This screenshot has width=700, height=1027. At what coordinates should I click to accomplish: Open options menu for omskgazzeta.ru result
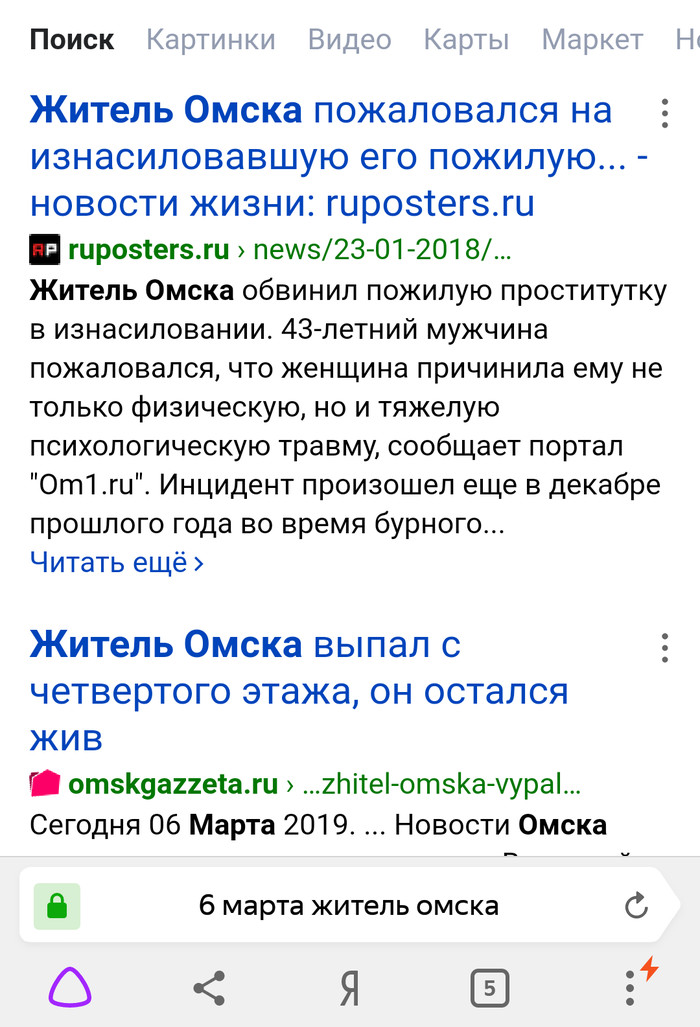(664, 648)
